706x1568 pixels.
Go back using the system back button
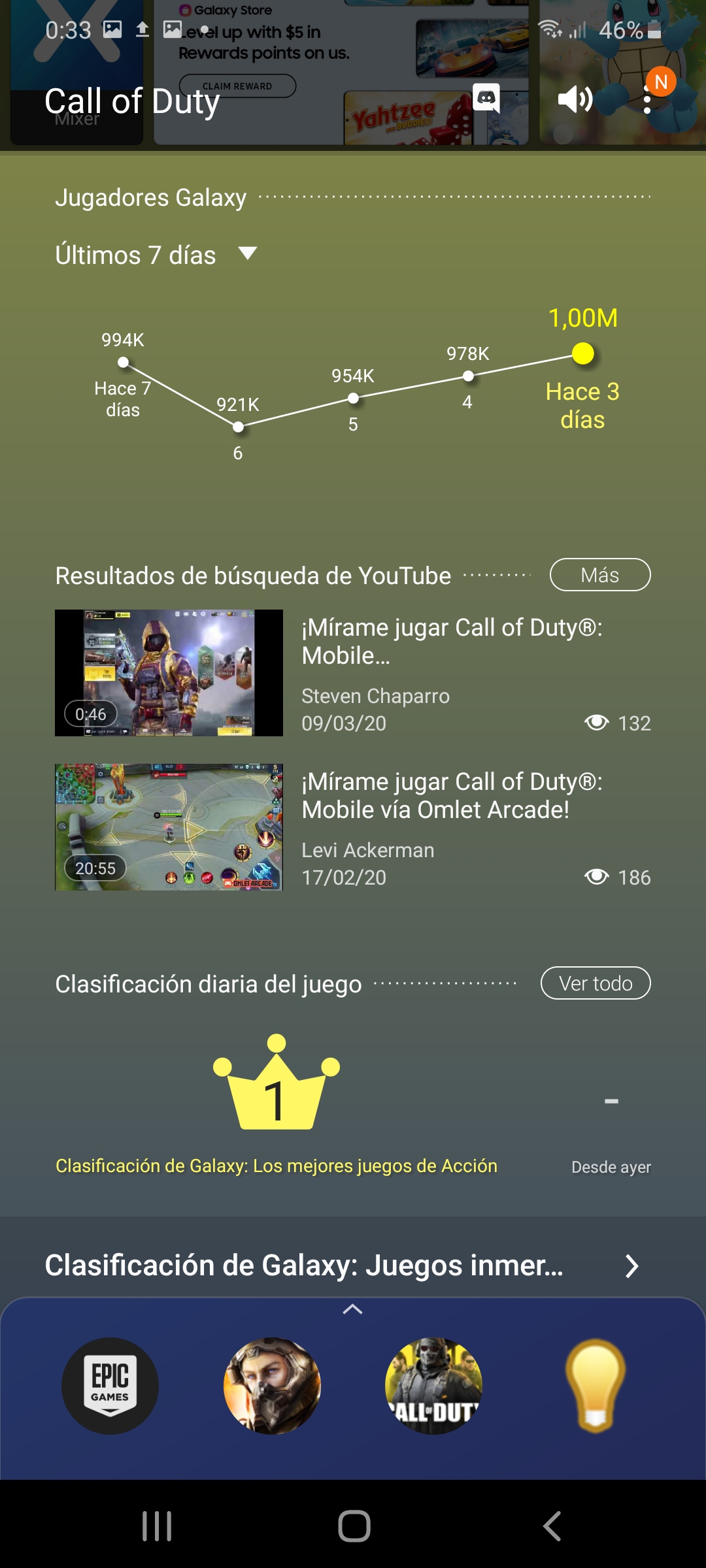pos(552,1526)
